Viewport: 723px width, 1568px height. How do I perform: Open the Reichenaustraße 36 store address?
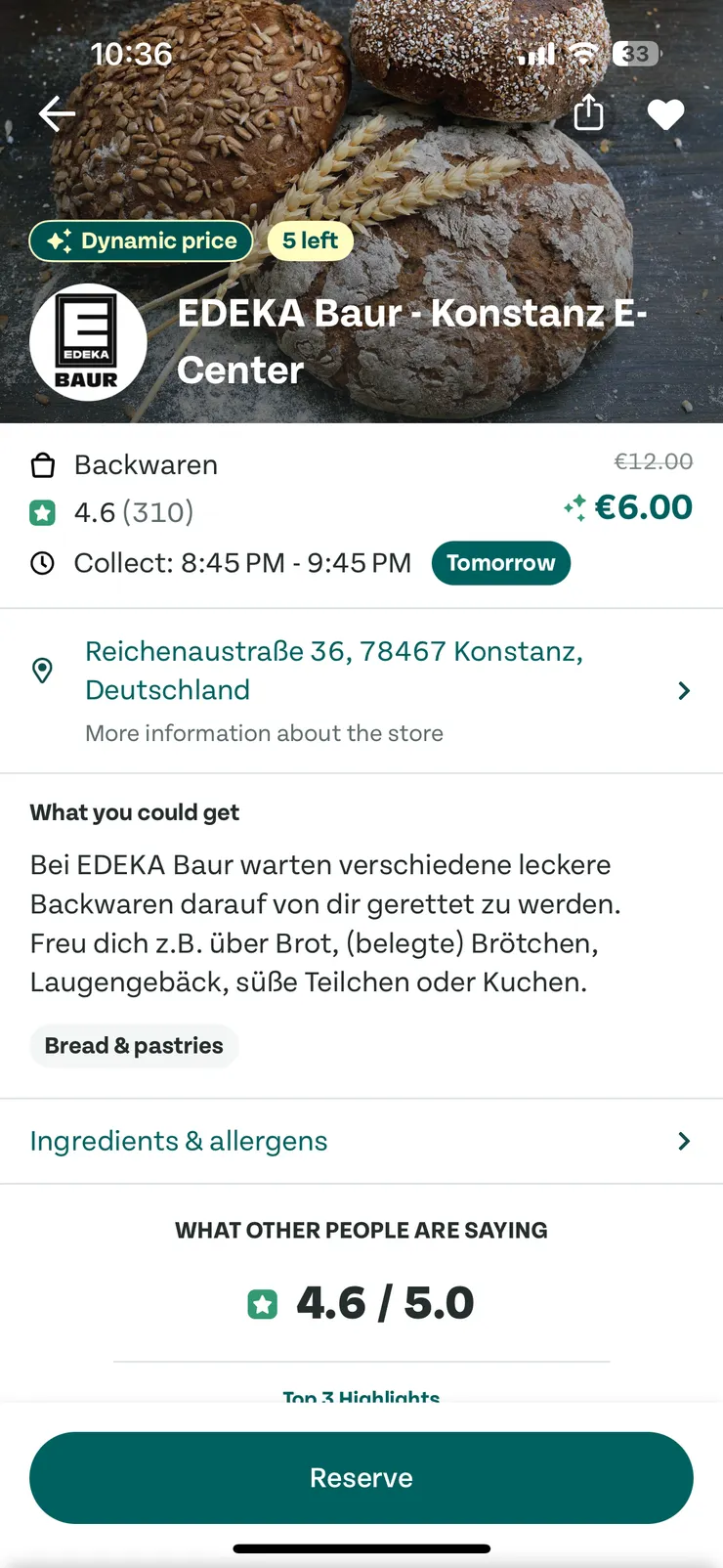[x=334, y=671]
